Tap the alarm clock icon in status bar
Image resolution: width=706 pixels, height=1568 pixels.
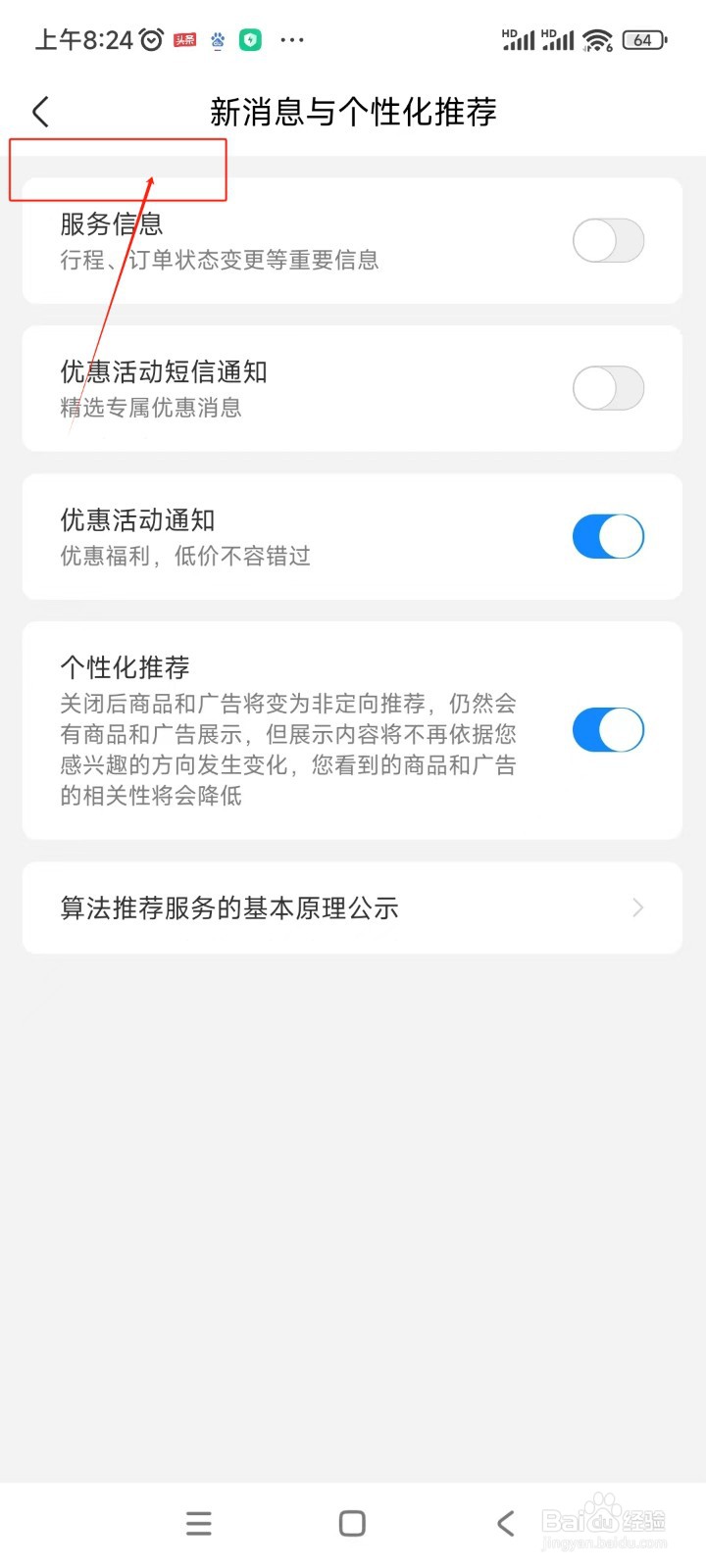(149, 39)
